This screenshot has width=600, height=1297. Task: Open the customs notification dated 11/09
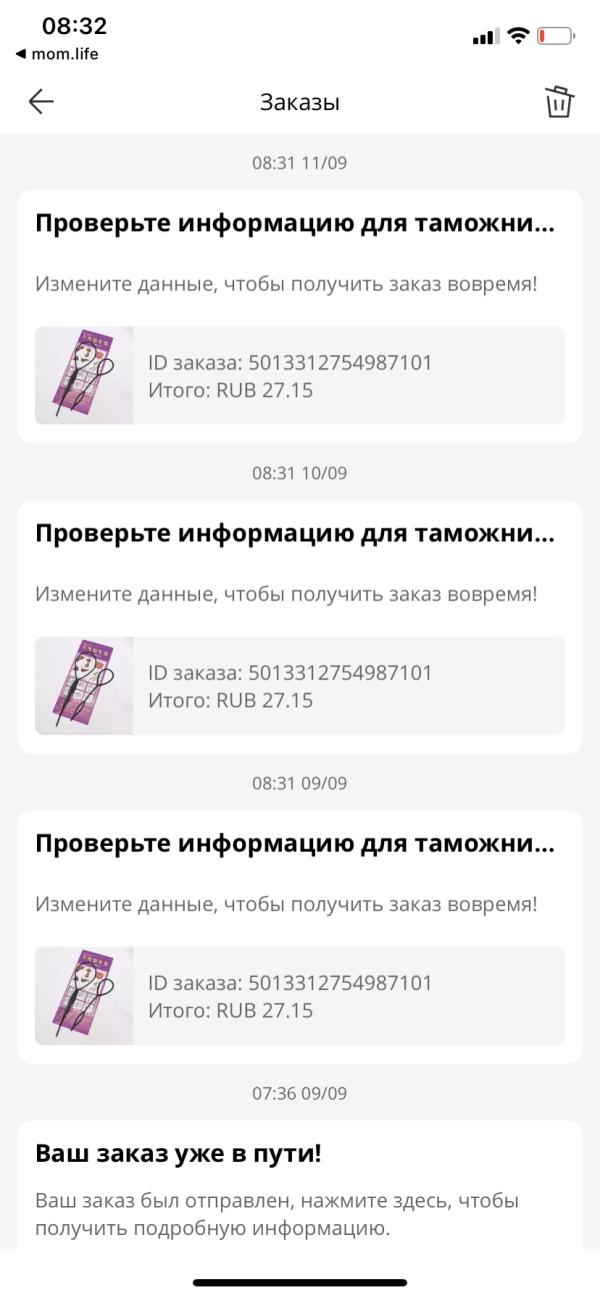tap(300, 317)
